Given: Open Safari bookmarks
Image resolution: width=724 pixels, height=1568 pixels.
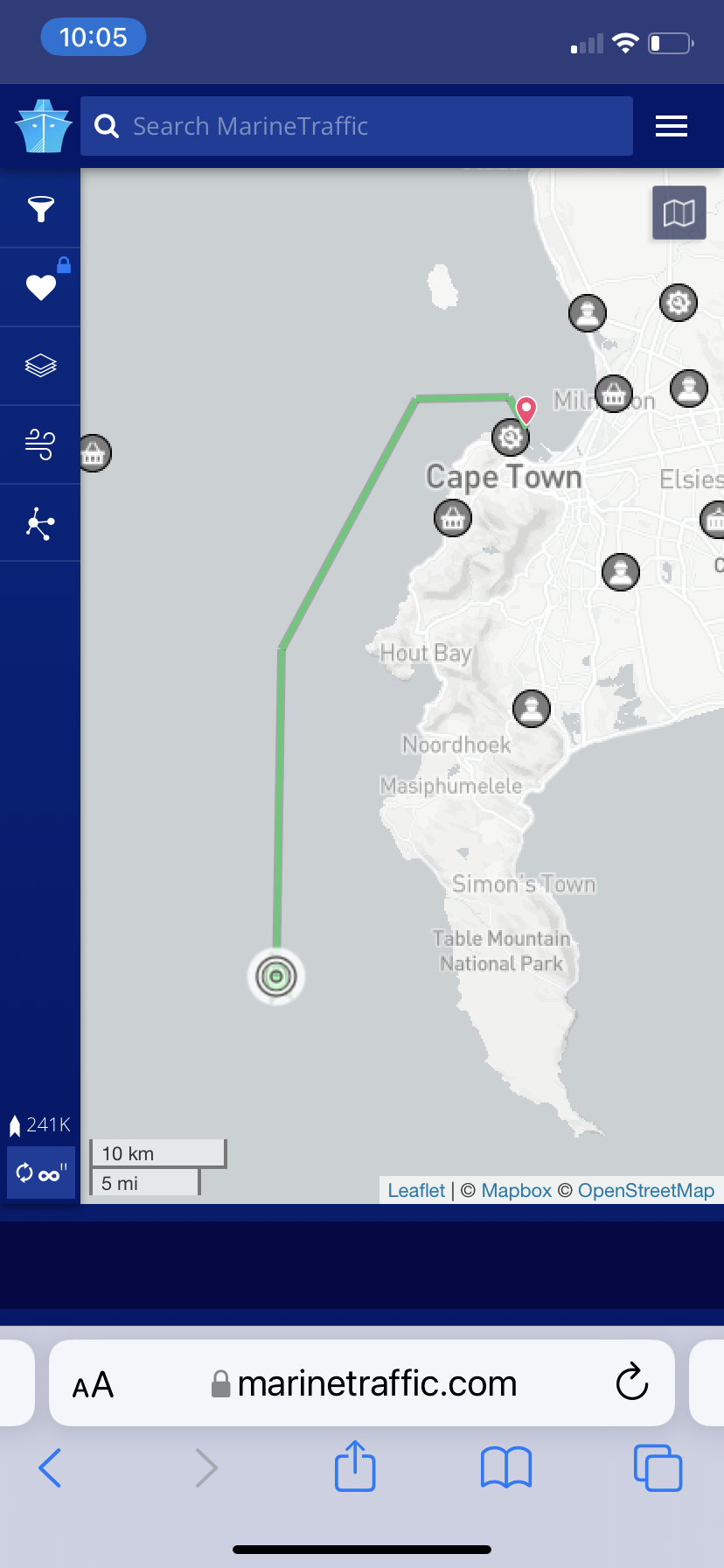Looking at the screenshot, I should pyautogui.click(x=506, y=1467).
